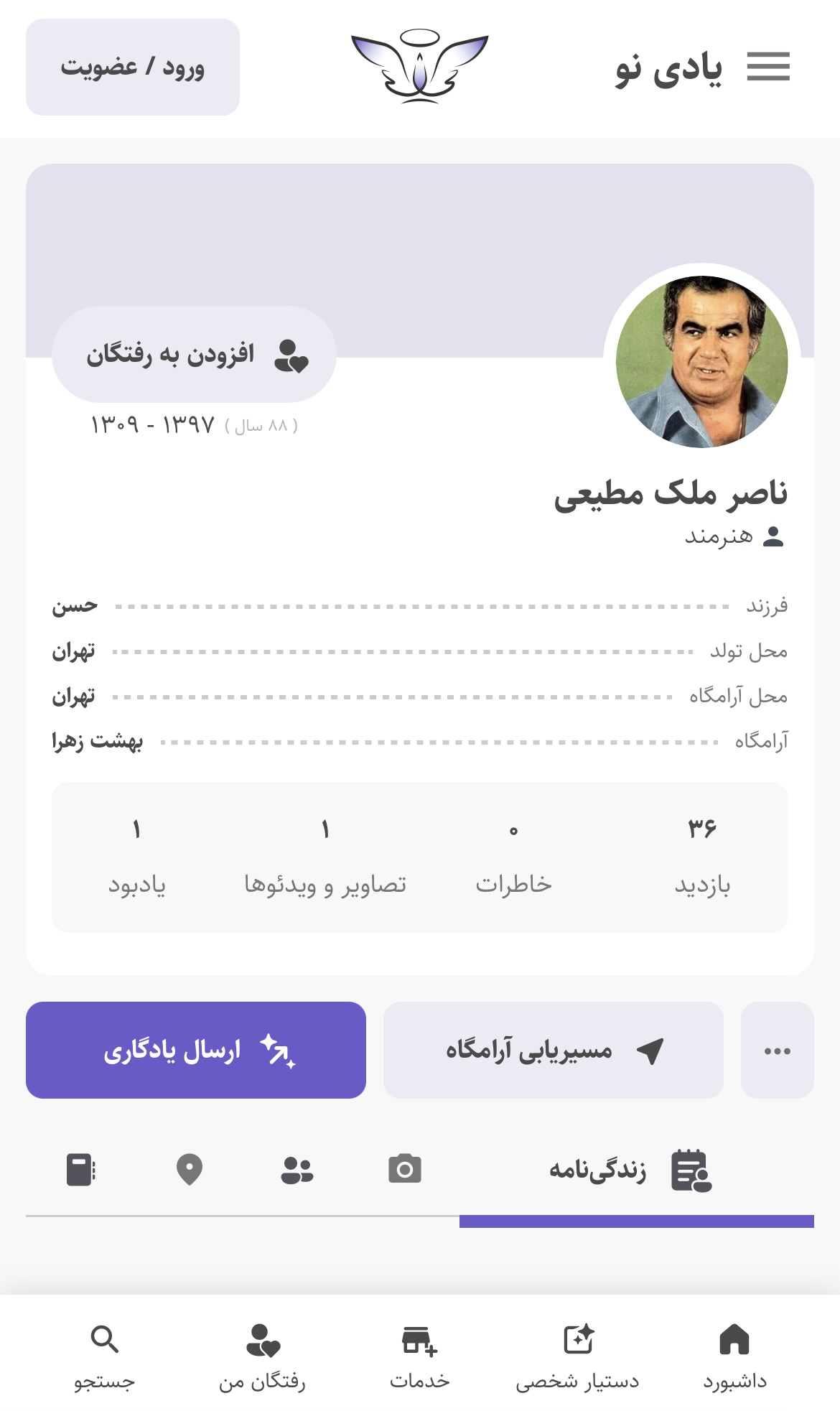
Task: Switch to the people group tab
Action: coord(297,1170)
